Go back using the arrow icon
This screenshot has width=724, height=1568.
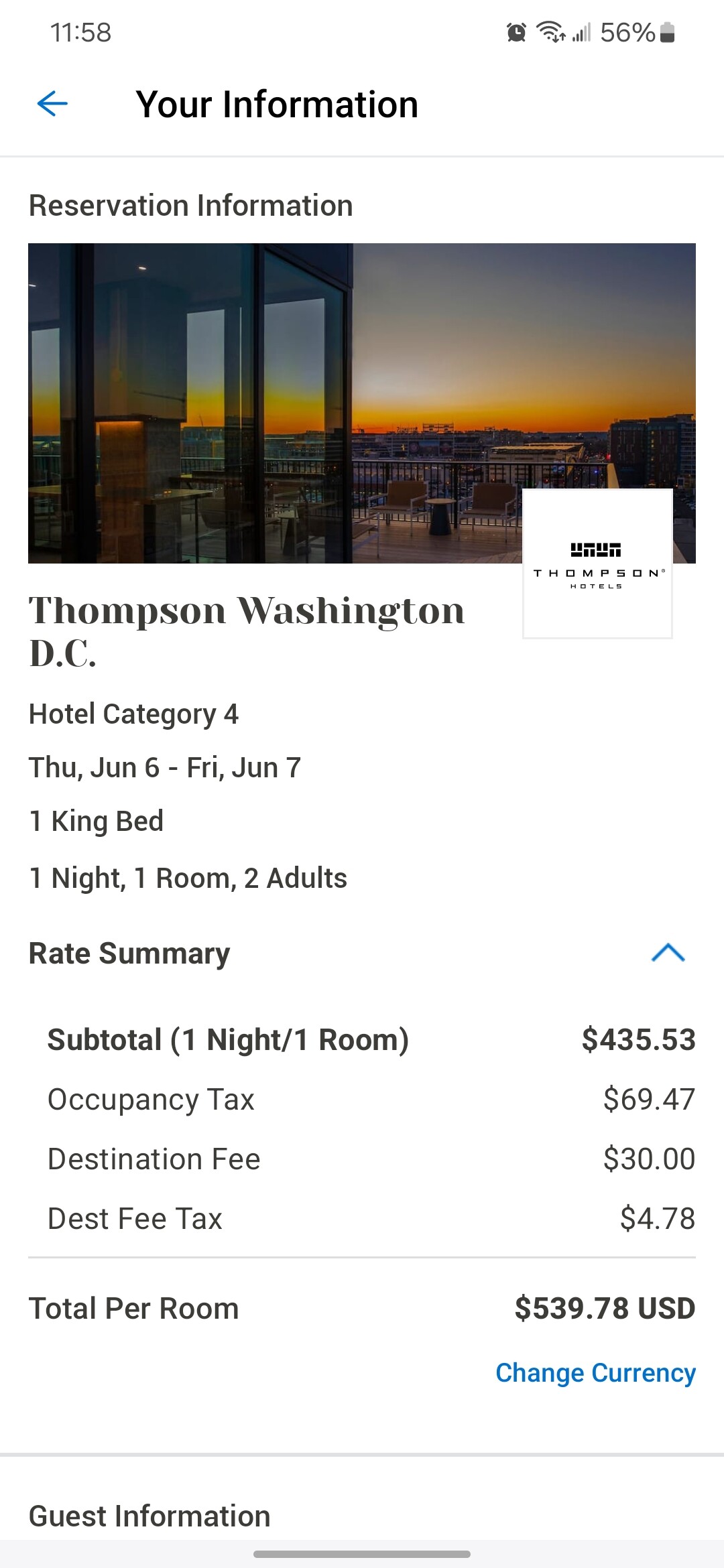(x=52, y=105)
